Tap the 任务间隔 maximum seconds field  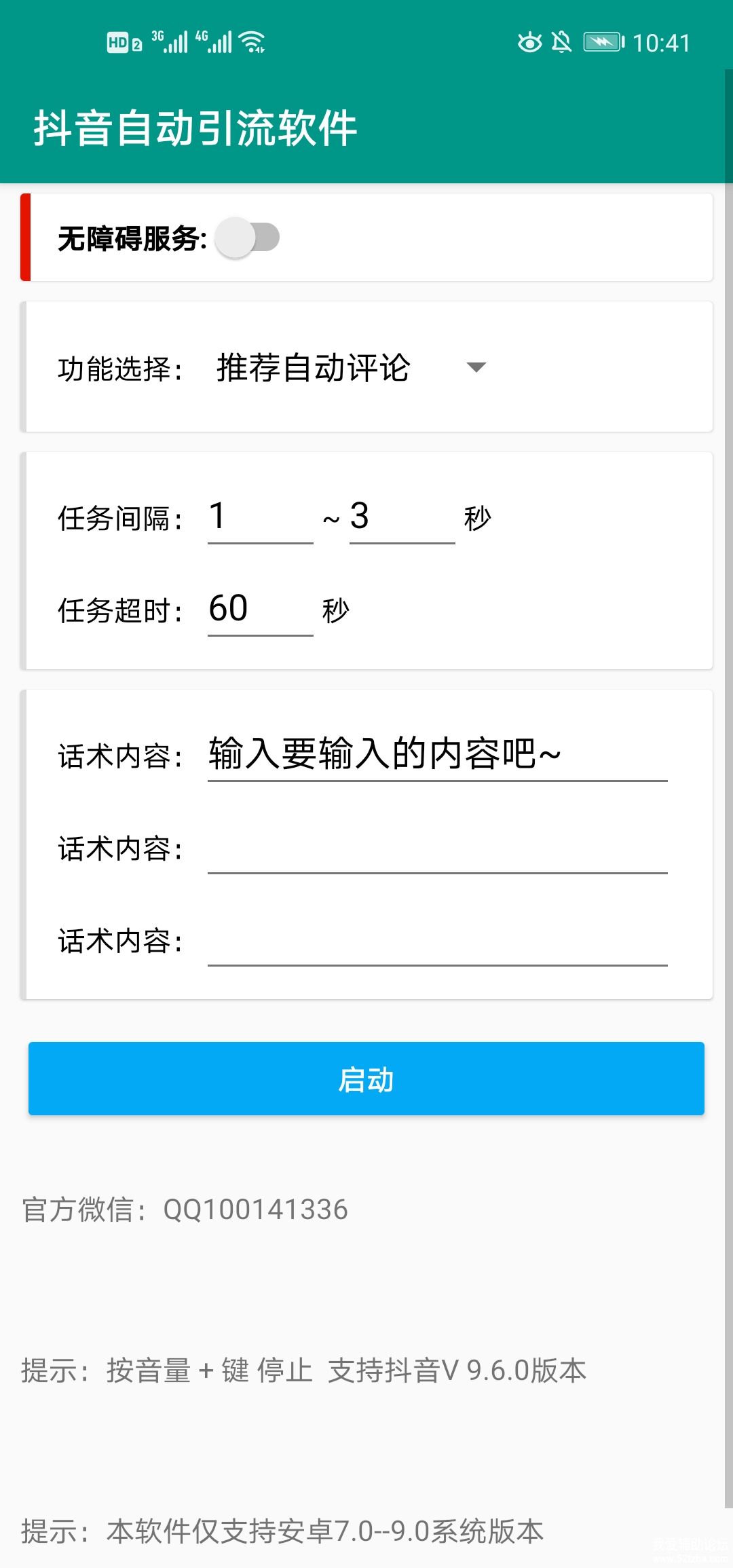click(x=401, y=517)
